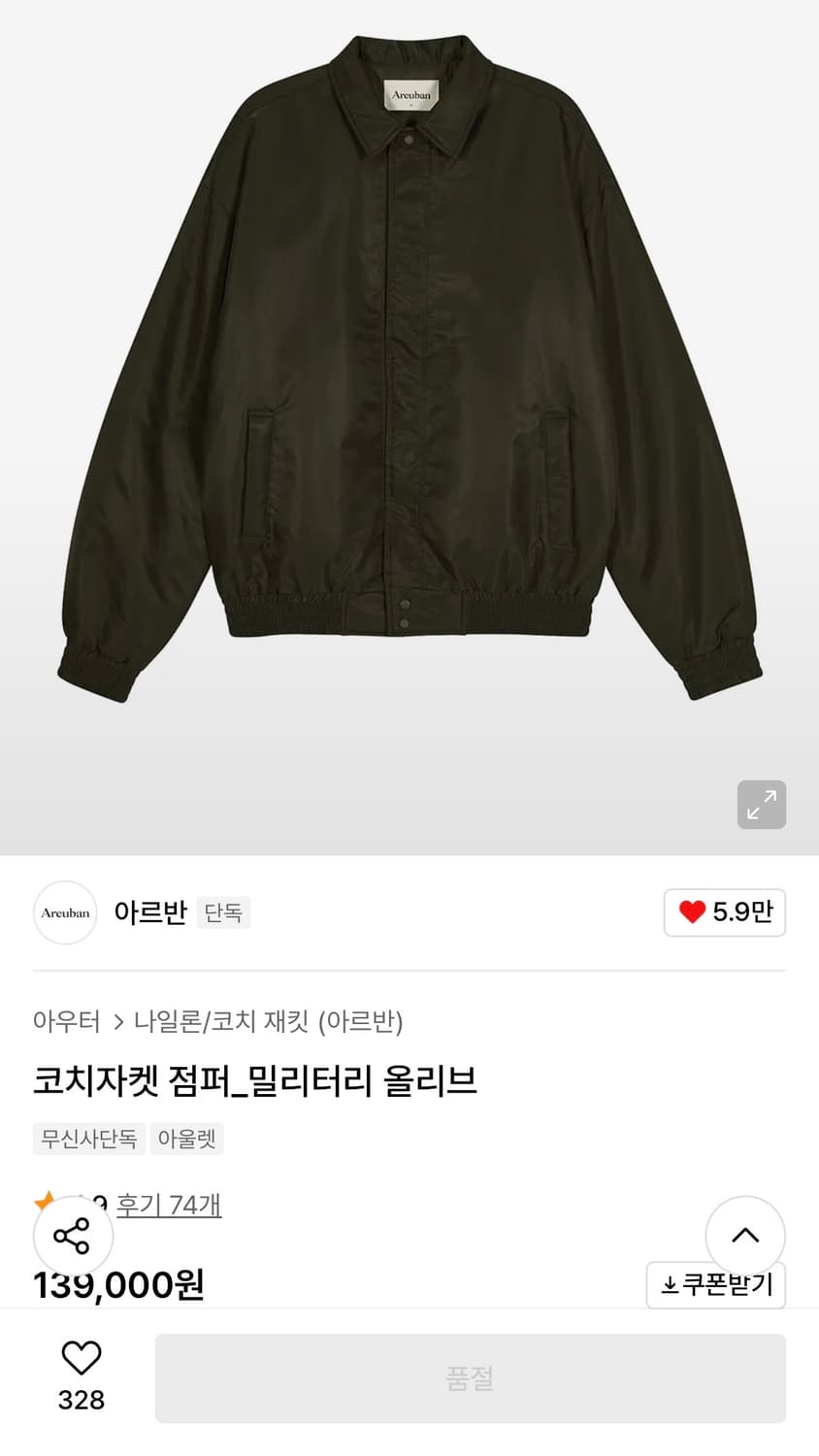819x1456 pixels.
Task: Select the 아울렛 tag
Action: coord(186,1139)
